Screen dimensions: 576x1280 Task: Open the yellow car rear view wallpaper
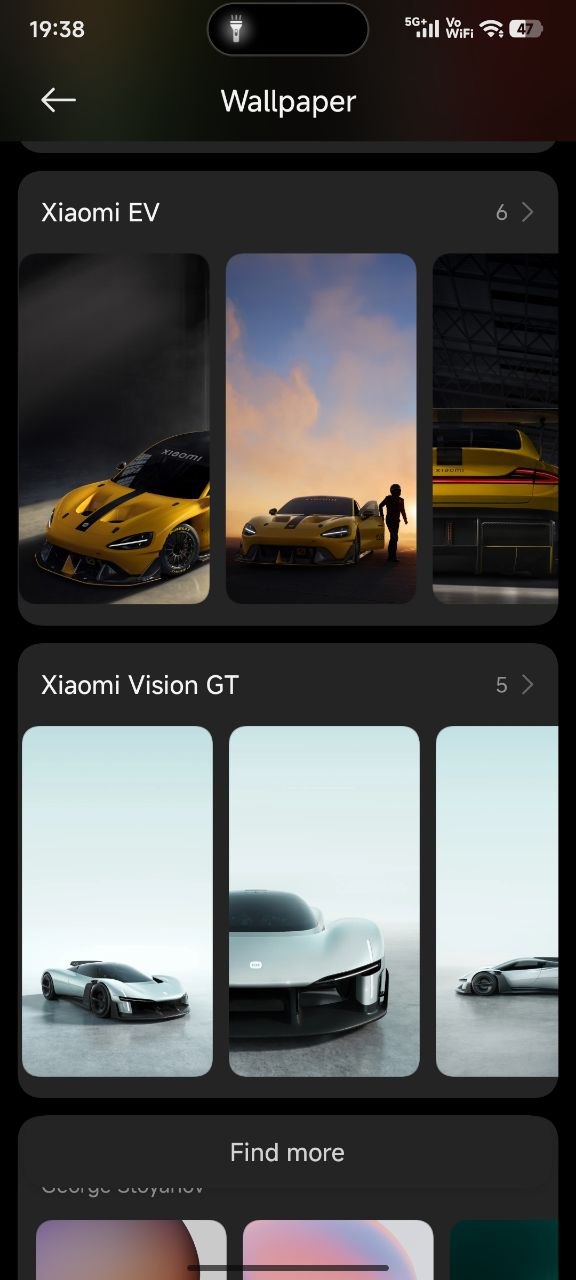tap(495, 428)
